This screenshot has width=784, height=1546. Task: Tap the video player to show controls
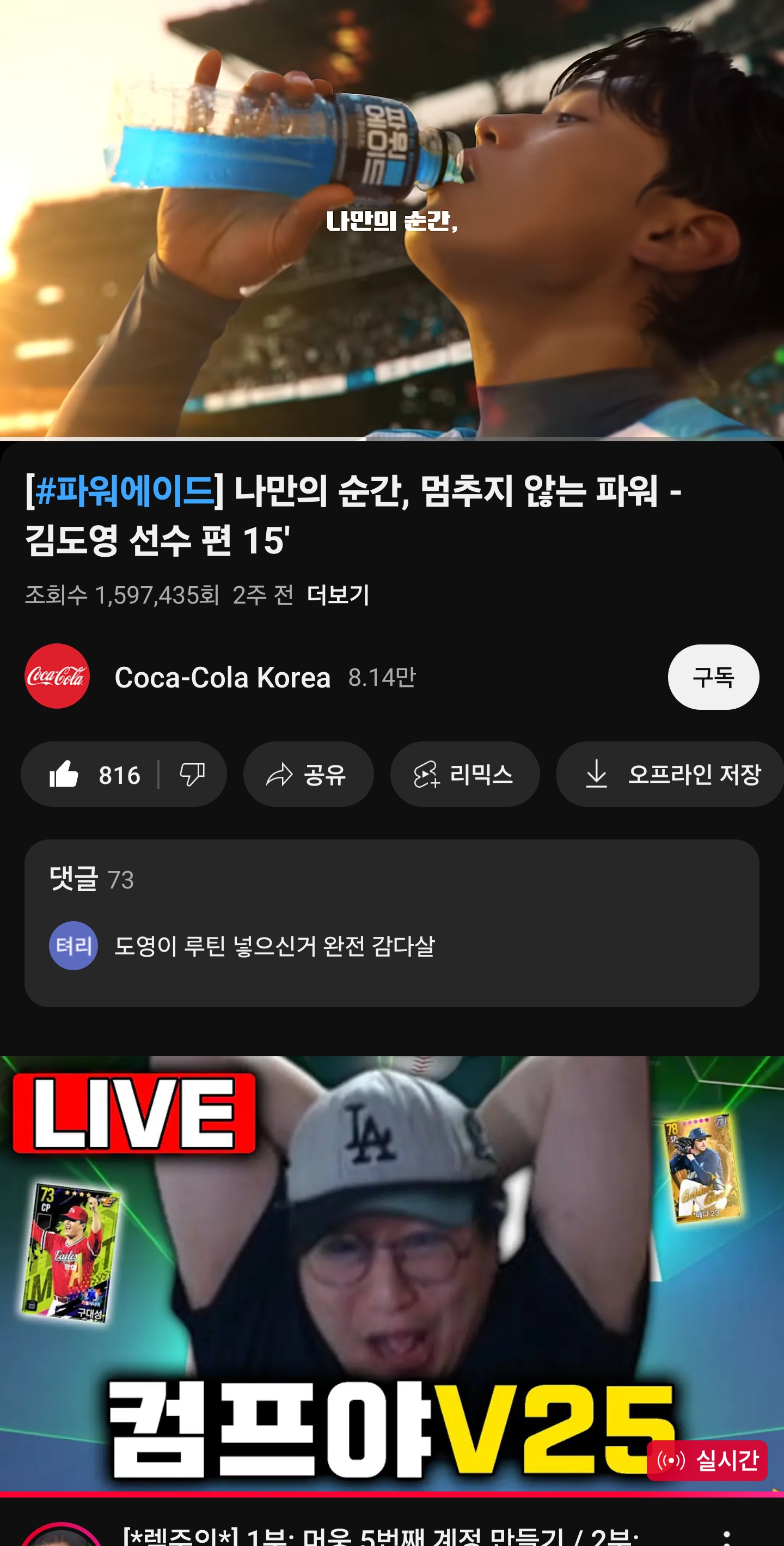391,219
